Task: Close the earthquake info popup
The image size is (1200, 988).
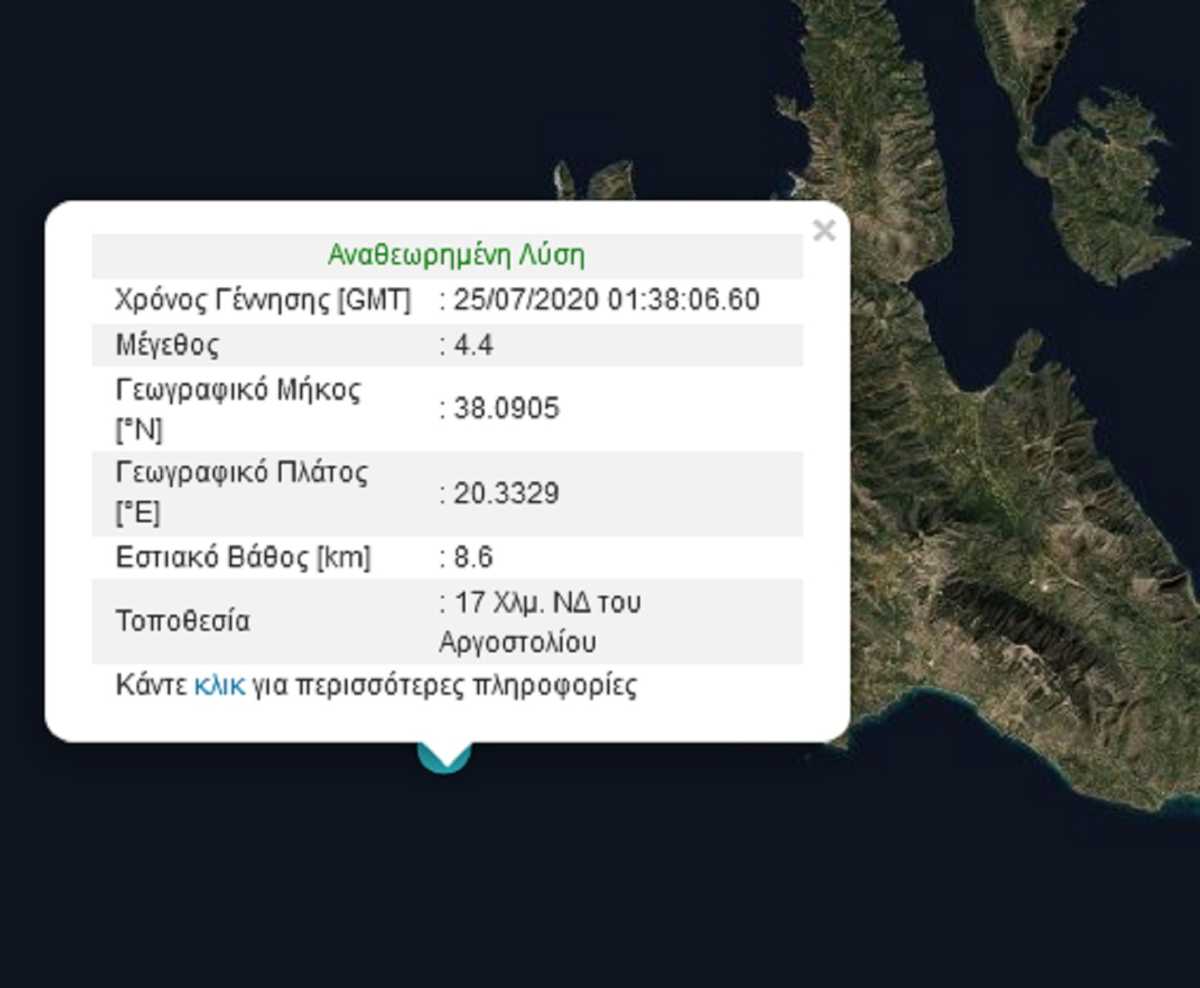Action: tap(824, 231)
